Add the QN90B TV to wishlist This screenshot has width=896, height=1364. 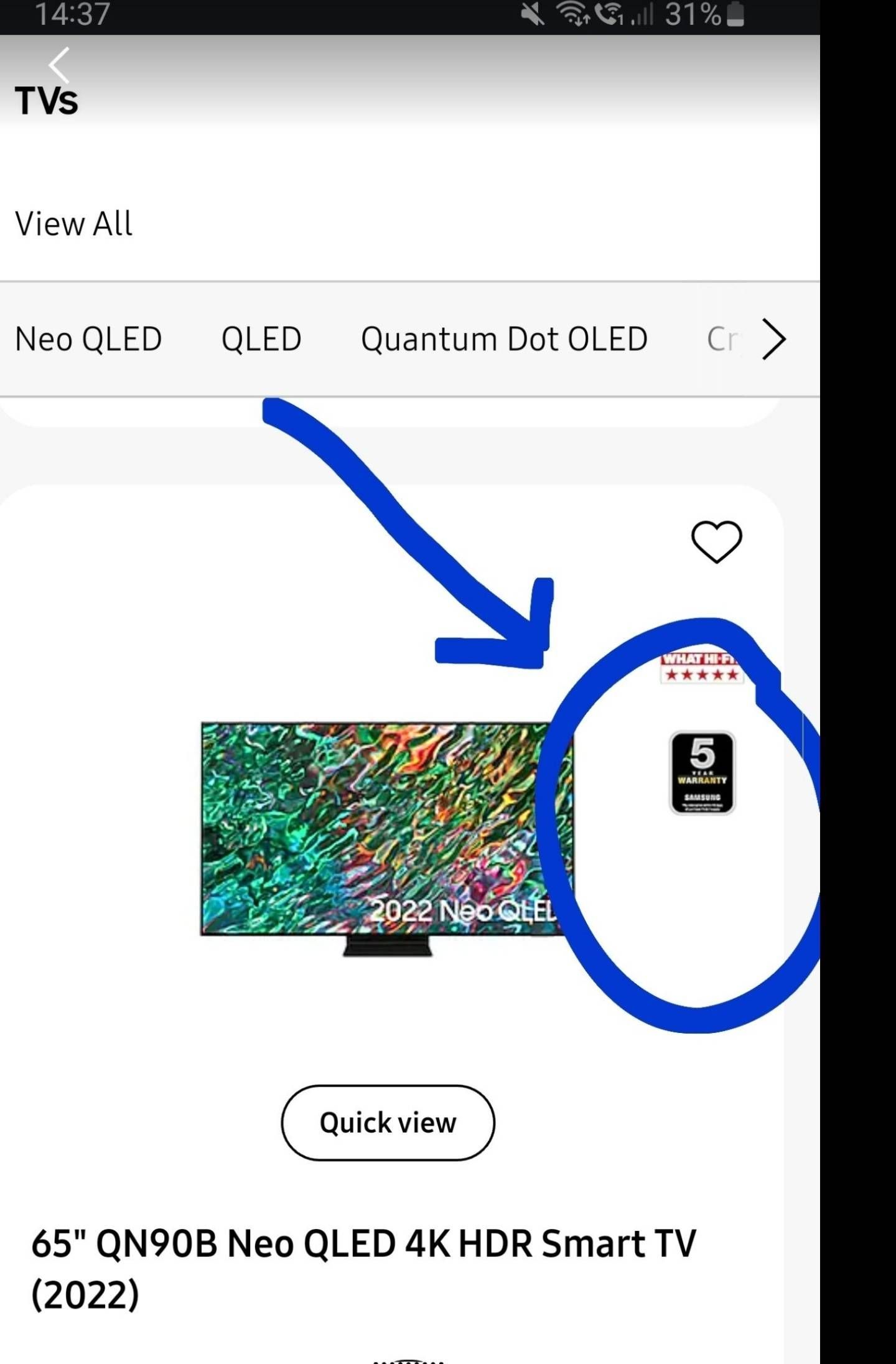click(716, 541)
